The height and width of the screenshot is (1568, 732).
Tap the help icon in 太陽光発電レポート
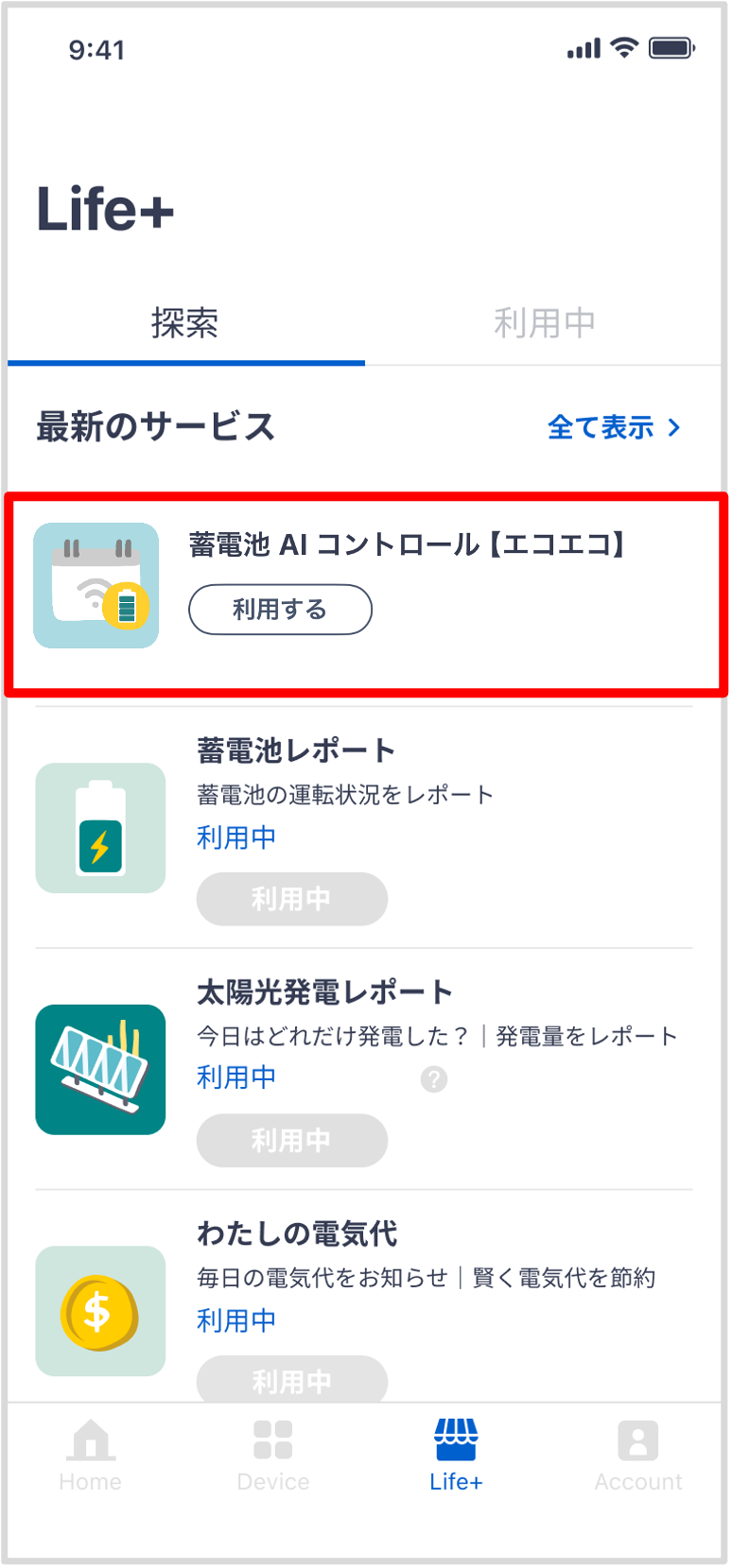[434, 1079]
